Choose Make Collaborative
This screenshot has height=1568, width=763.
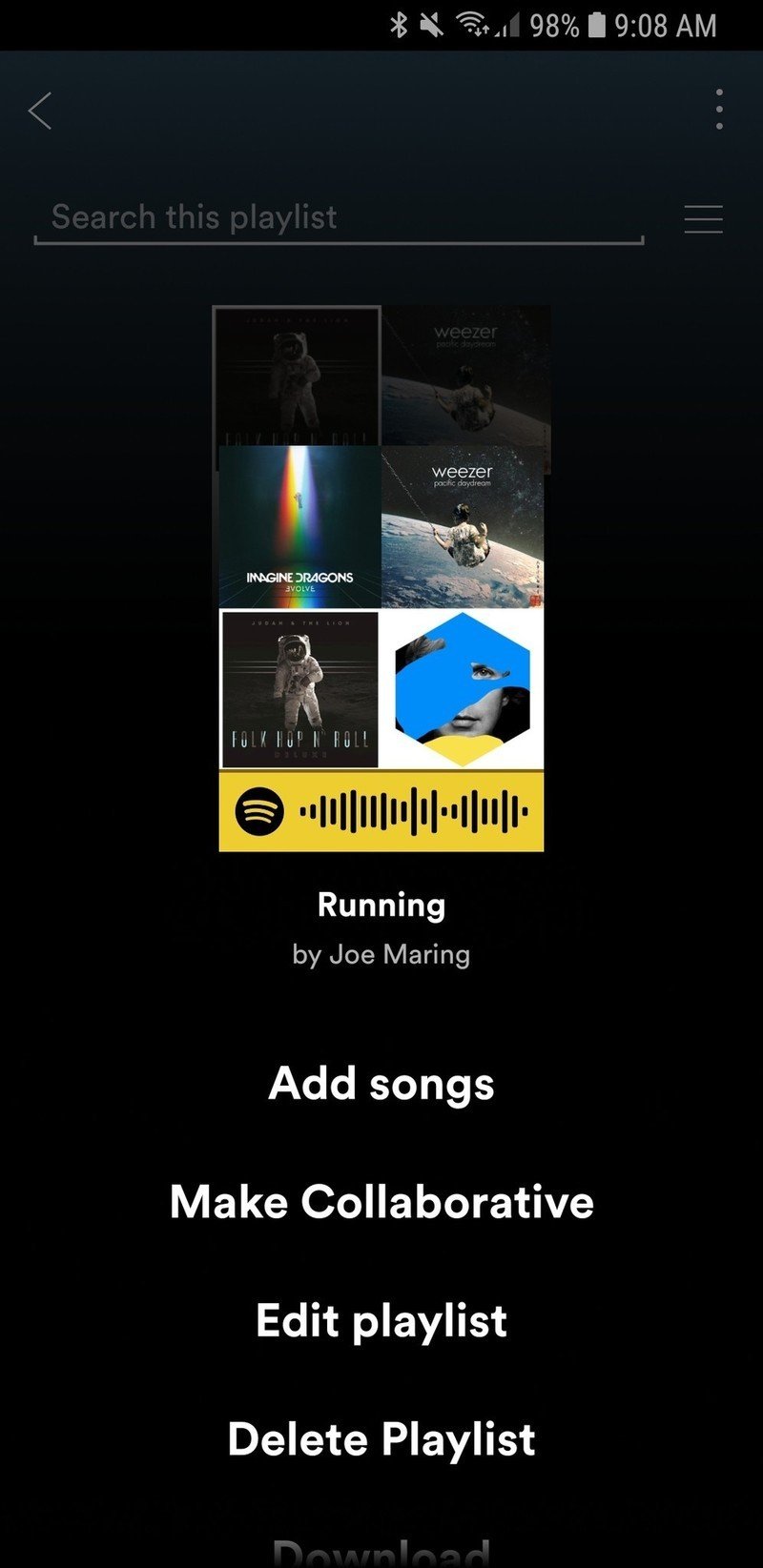click(x=381, y=1202)
